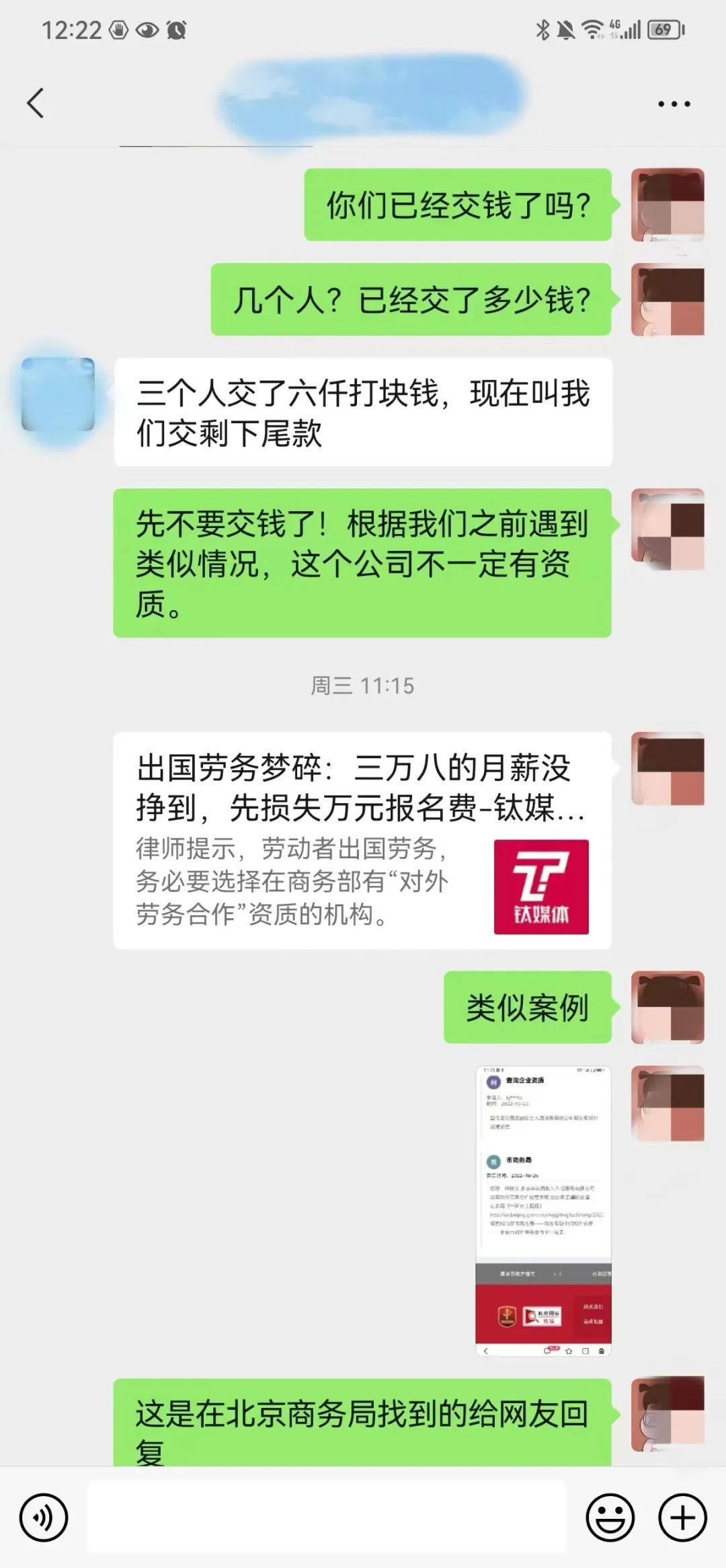Switch to voice message input
This screenshot has width=726, height=1568.
[44, 1518]
